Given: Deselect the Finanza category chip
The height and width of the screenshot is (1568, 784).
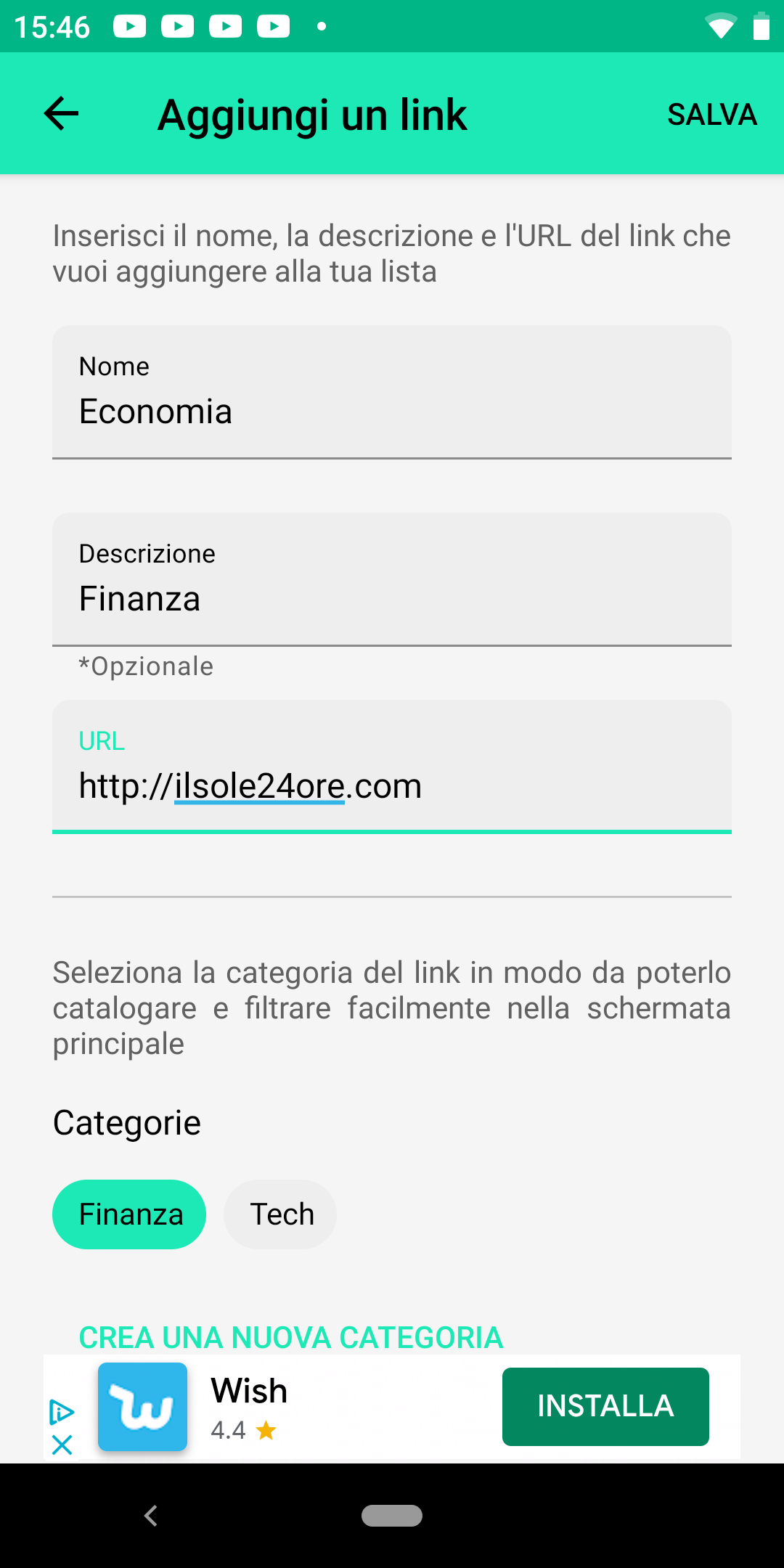Looking at the screenshot, I should (129, 1214).
